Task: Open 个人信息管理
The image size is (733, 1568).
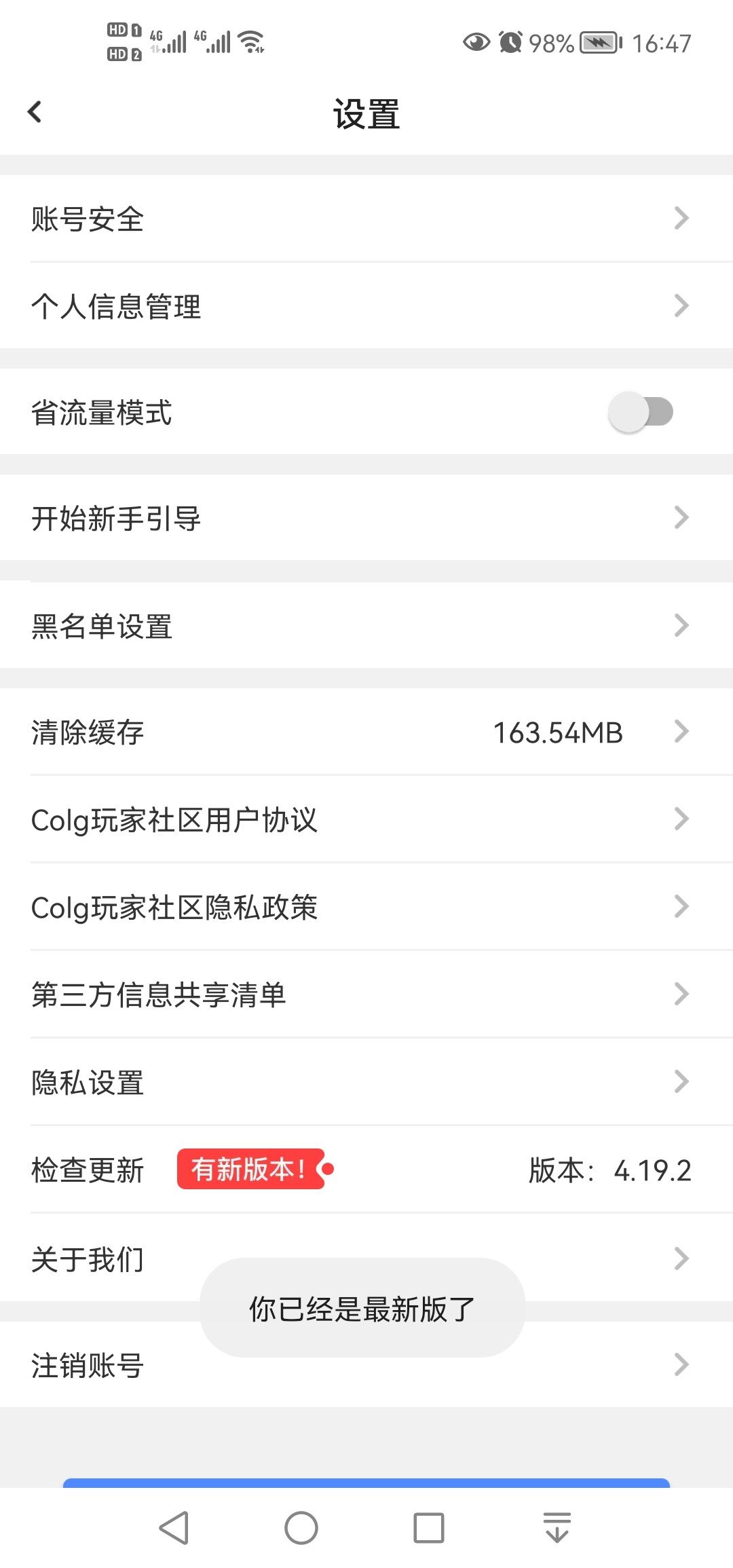Action: pyautogui.click(x=366, y=306)
